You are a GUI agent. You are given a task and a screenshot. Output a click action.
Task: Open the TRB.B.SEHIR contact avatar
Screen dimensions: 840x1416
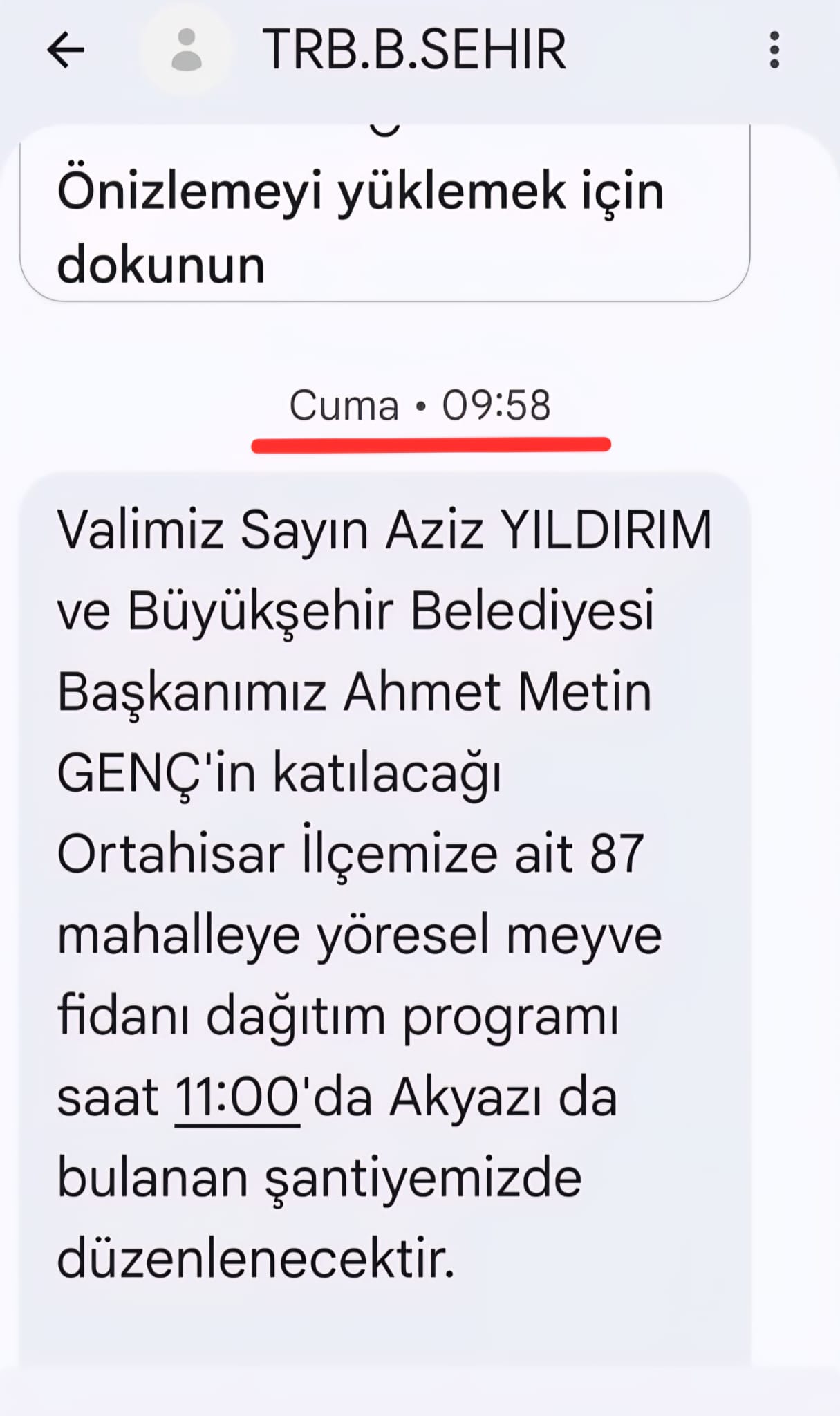coord(186,50)
